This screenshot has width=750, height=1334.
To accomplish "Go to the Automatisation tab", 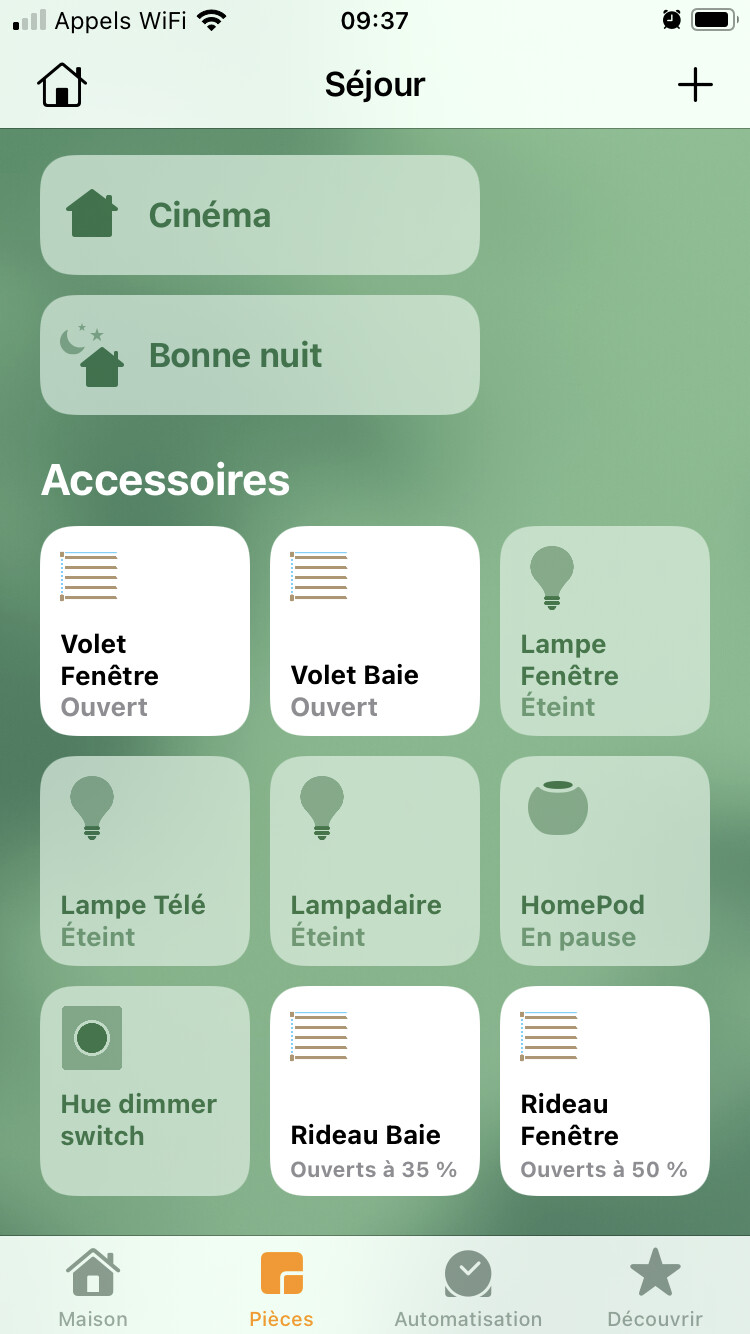I will click(468, 1287).
